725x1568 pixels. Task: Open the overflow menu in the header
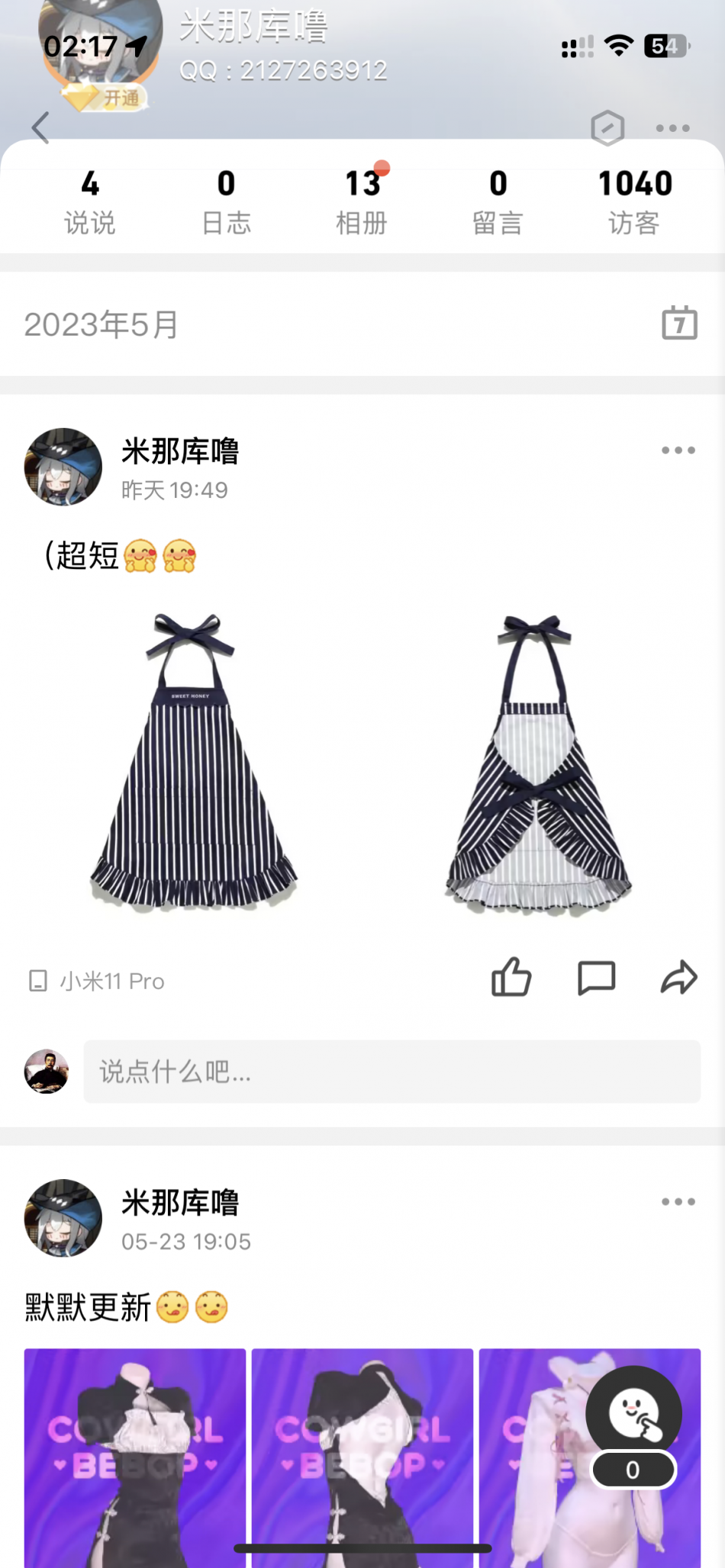672,128
